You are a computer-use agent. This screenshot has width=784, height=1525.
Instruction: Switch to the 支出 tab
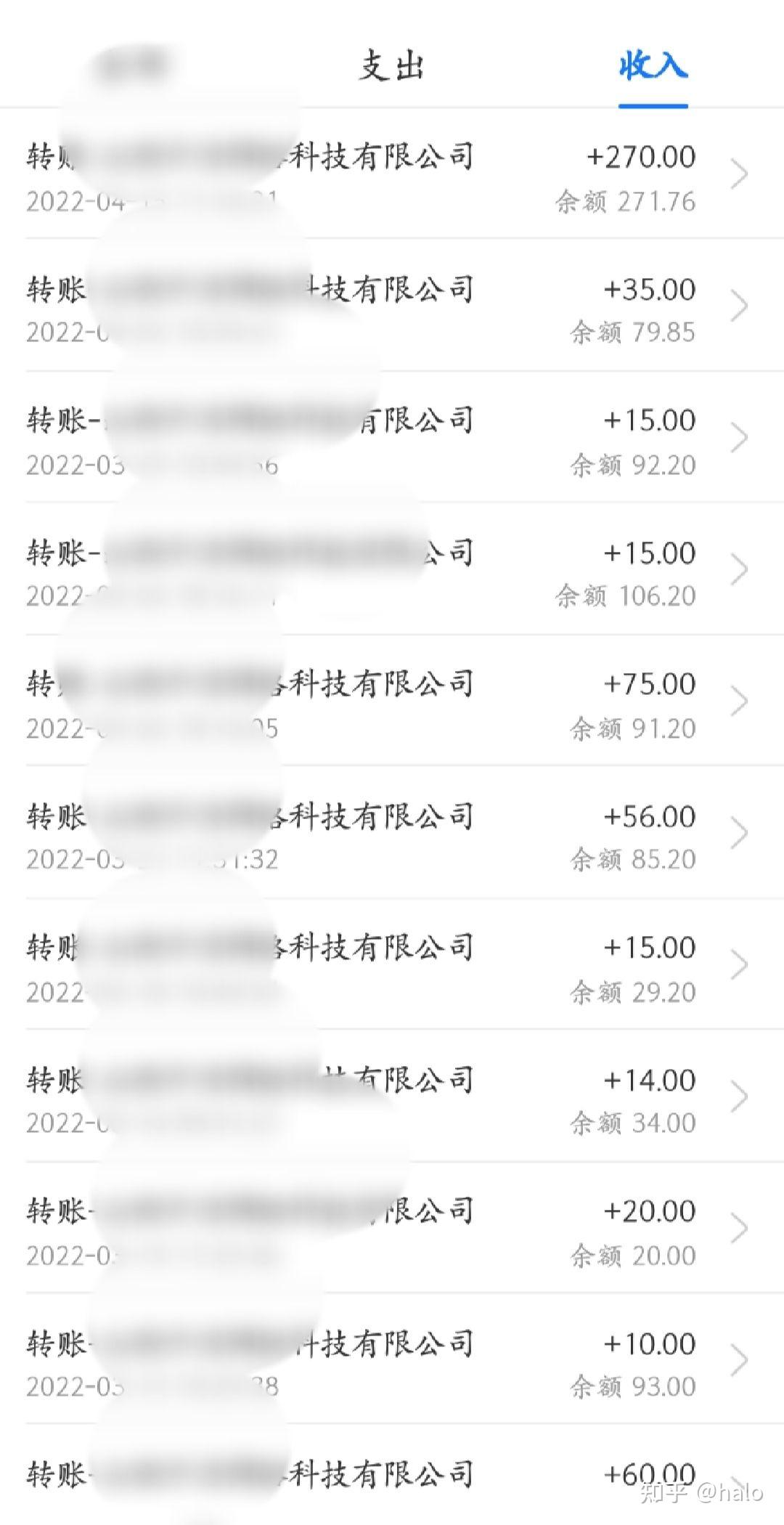392,67
